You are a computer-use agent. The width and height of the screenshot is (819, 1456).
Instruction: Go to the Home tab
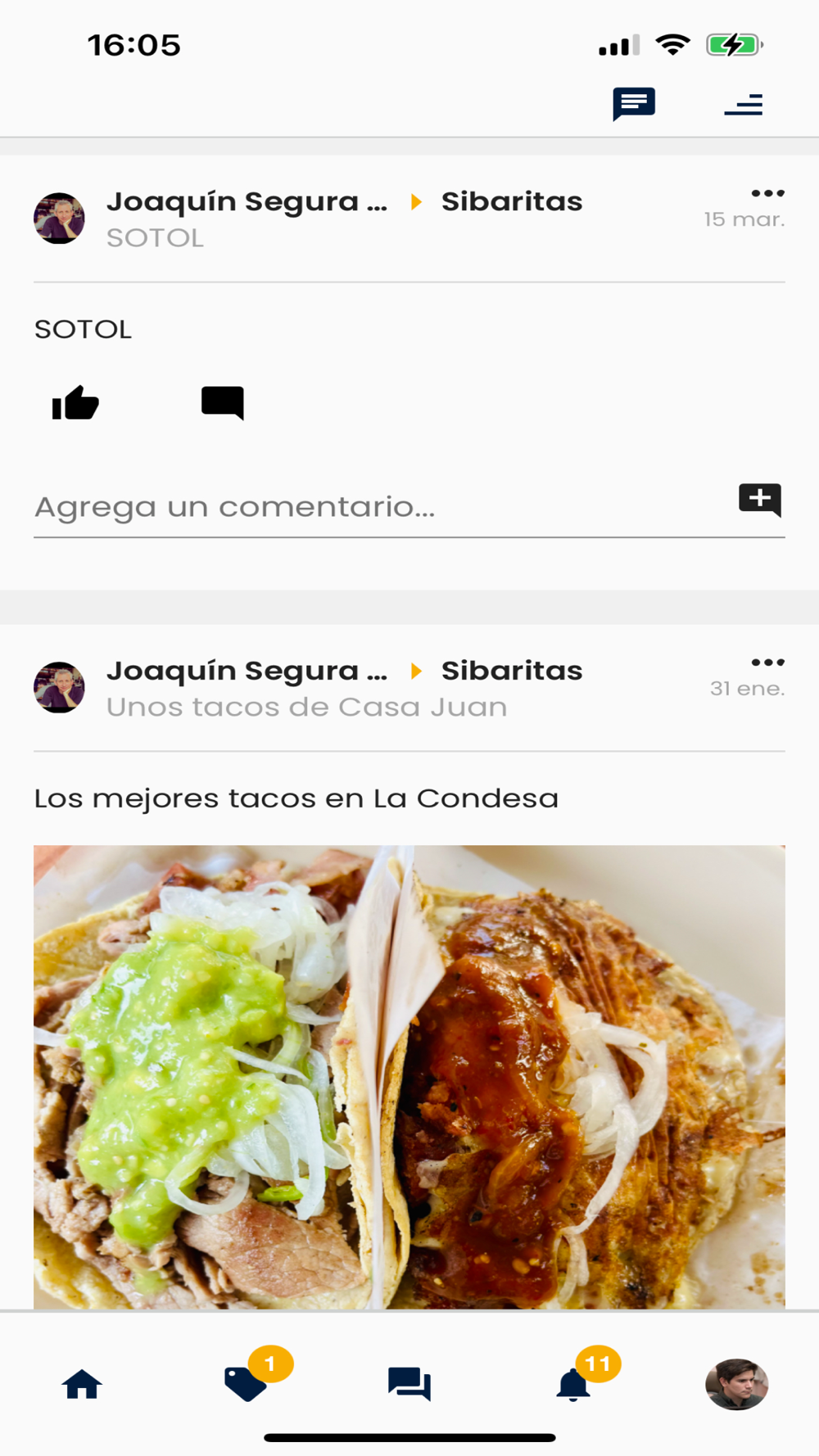83,1385
